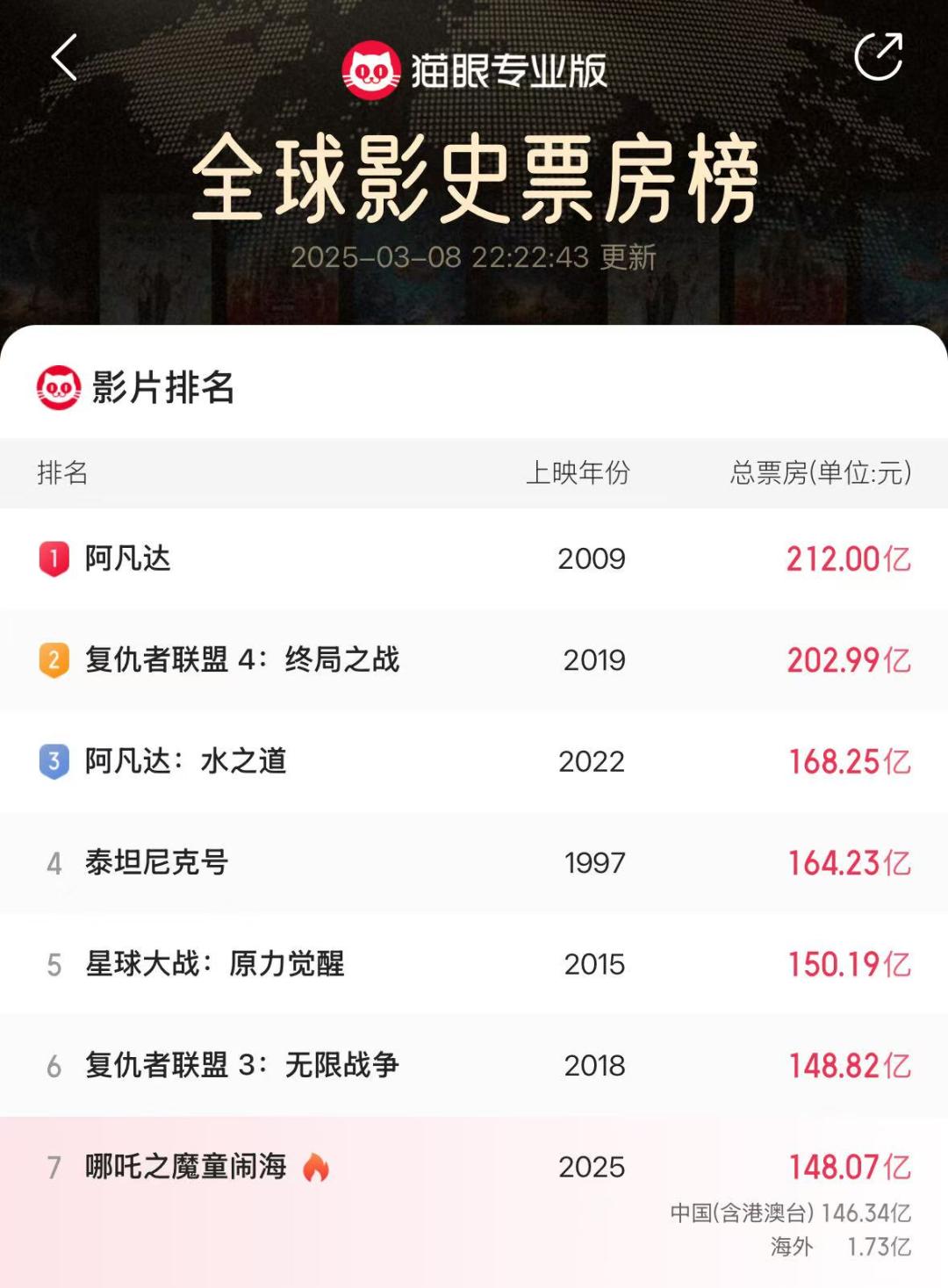Expand breakdown for 泰坦尼克号
Viewport: 948px width, 1288px height.
(x=474, y=863)
